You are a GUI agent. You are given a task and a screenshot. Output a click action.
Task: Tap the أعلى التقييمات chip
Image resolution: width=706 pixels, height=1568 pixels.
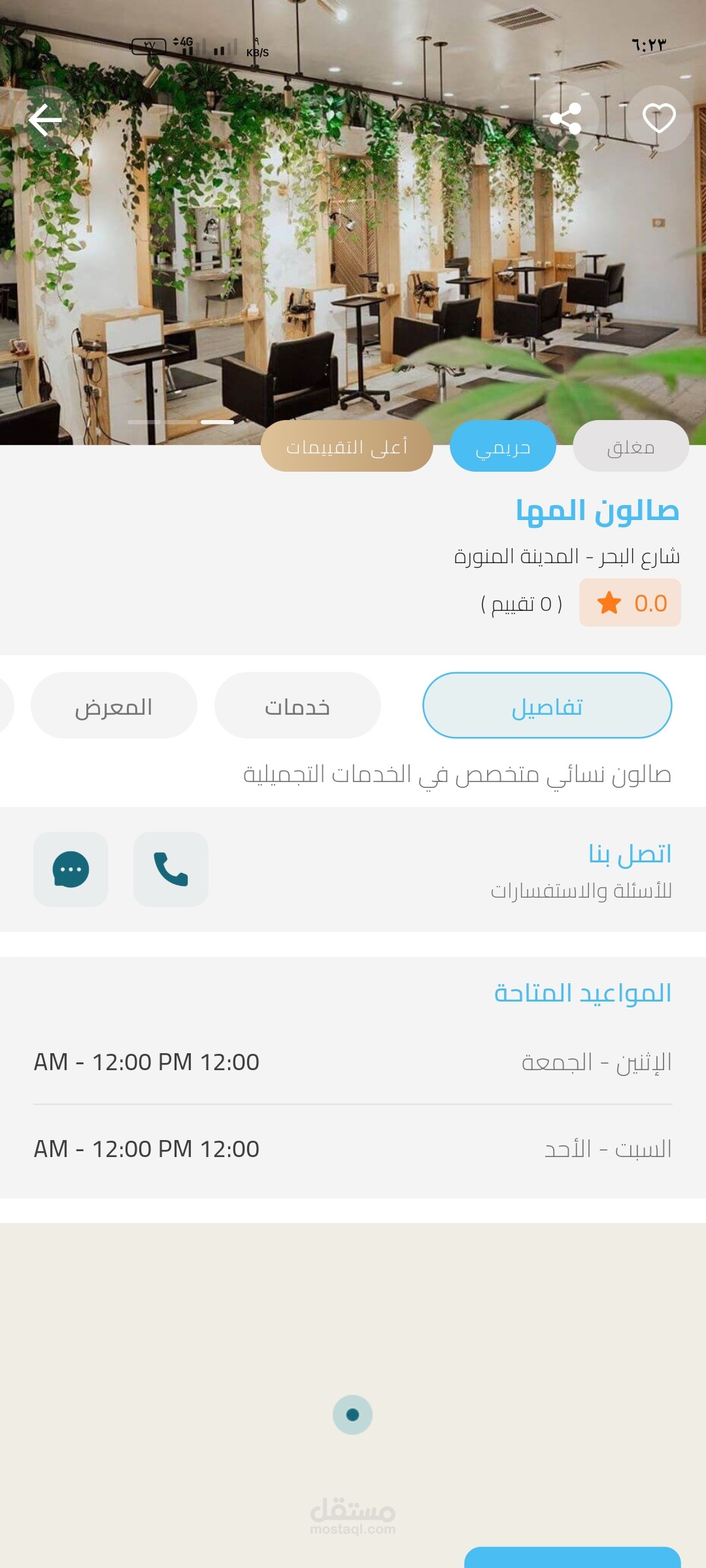[x=346, y=446]
